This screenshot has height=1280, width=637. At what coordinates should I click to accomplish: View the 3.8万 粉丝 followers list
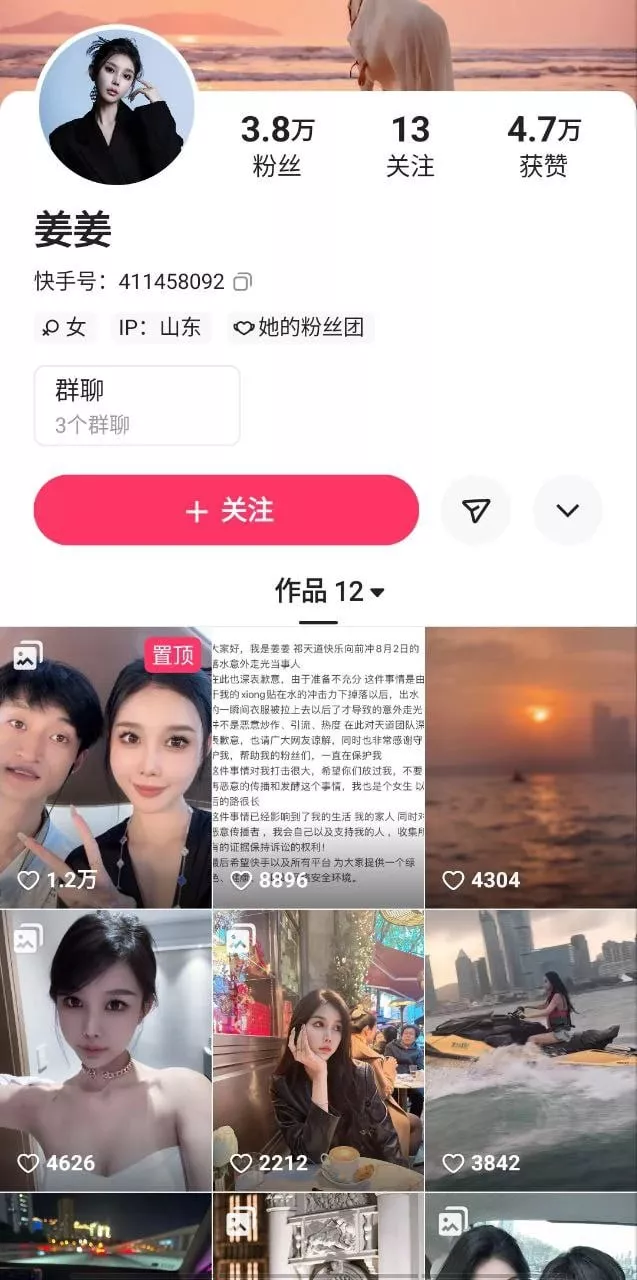277,146
